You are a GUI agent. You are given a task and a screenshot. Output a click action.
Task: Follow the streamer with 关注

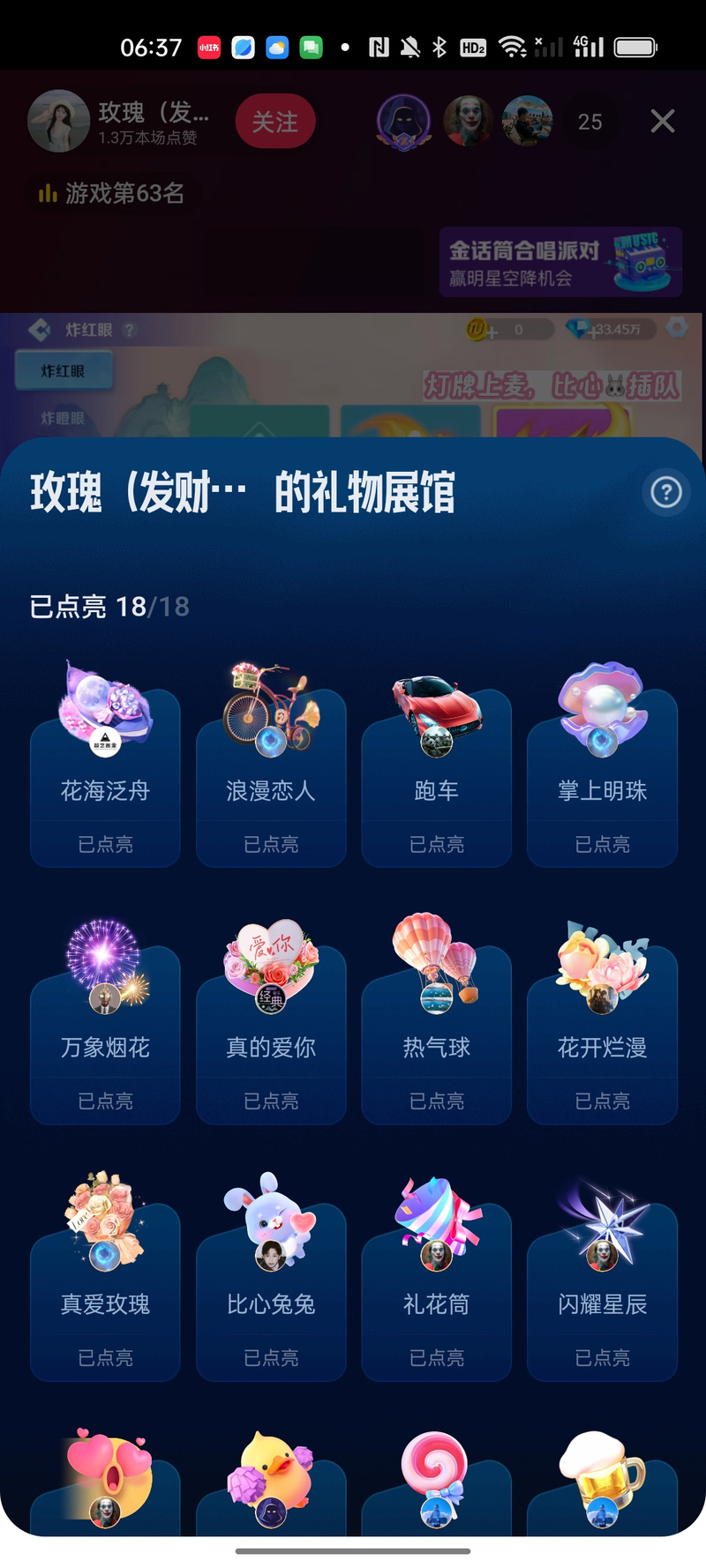[x=274, y=121]
